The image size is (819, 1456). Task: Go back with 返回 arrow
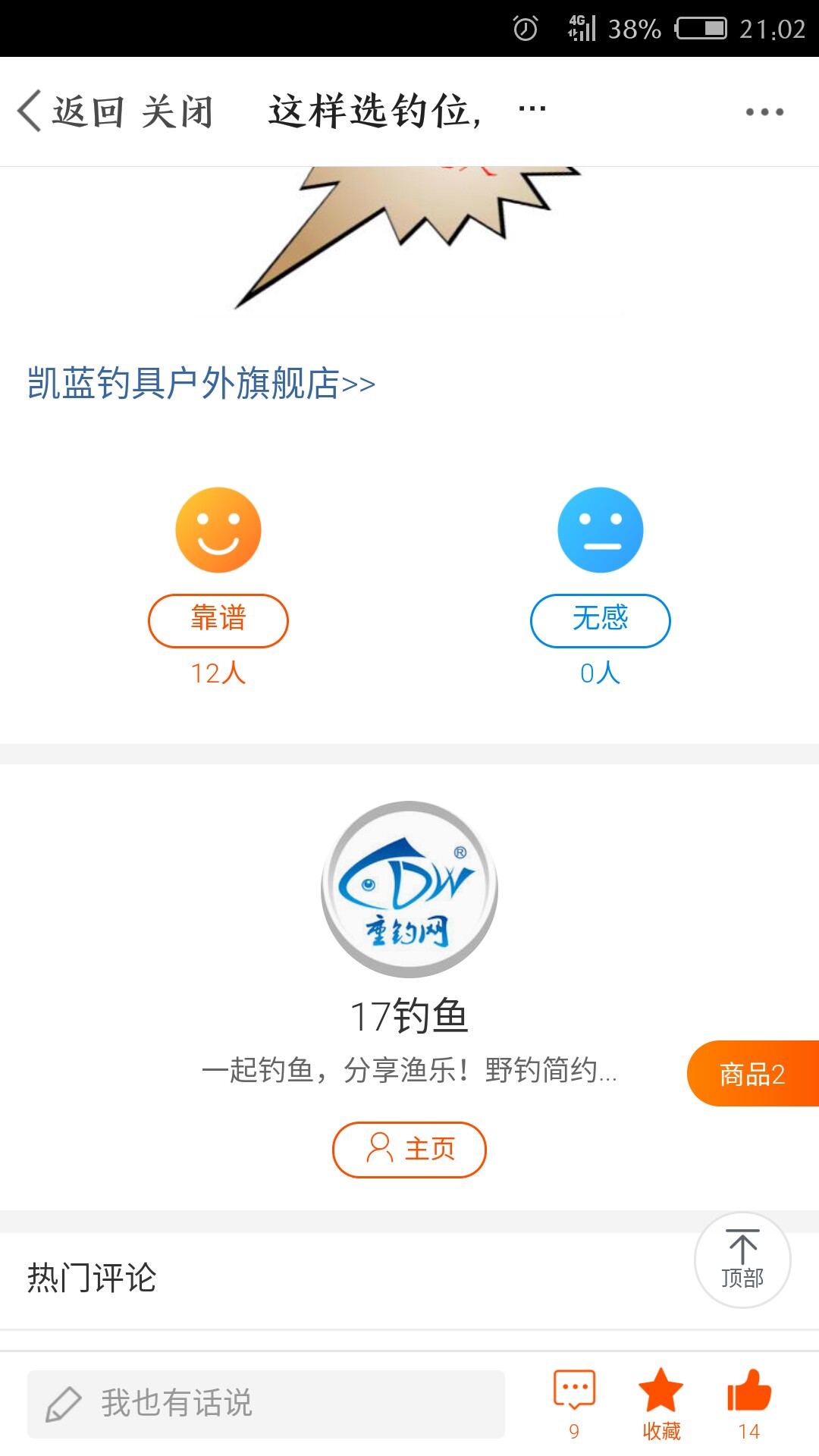(x=68, y=112)
